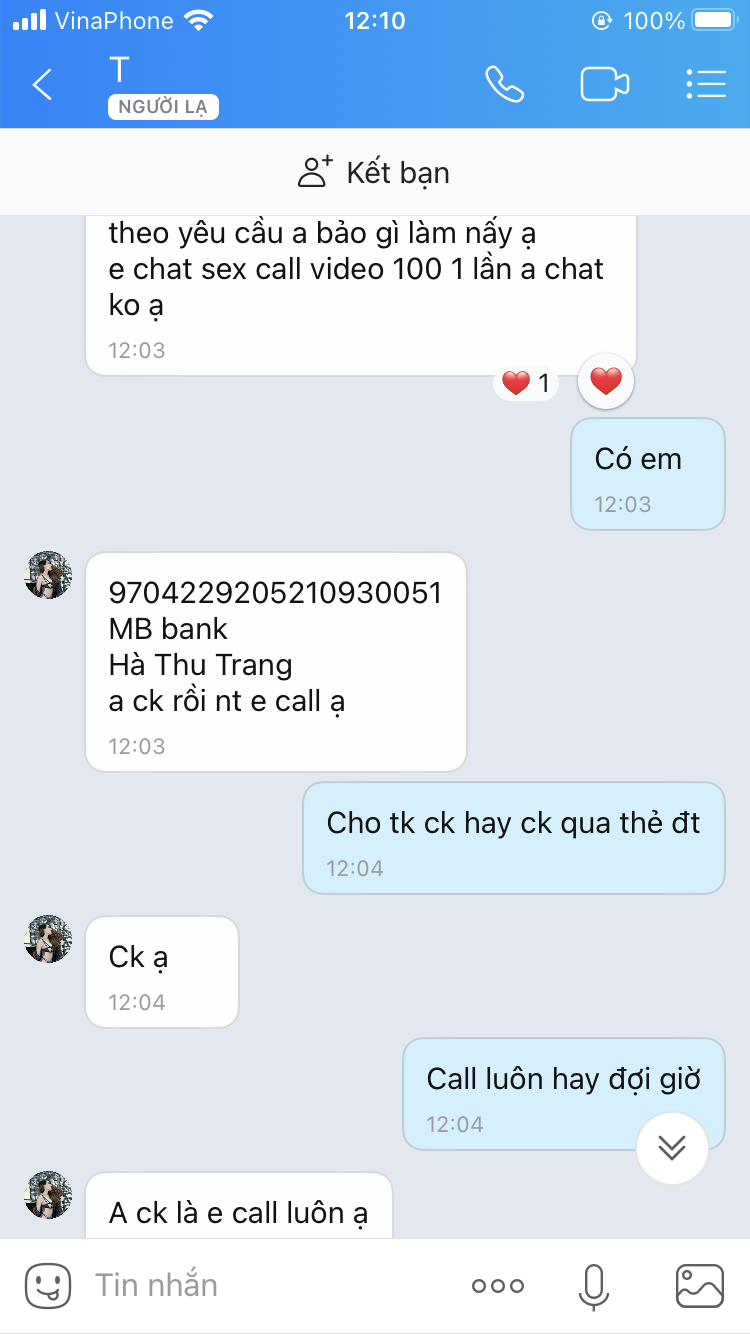Jump to latest messages with the down arrow
The width and height of the screenshot is (750, 1334).
point(672,1147)
